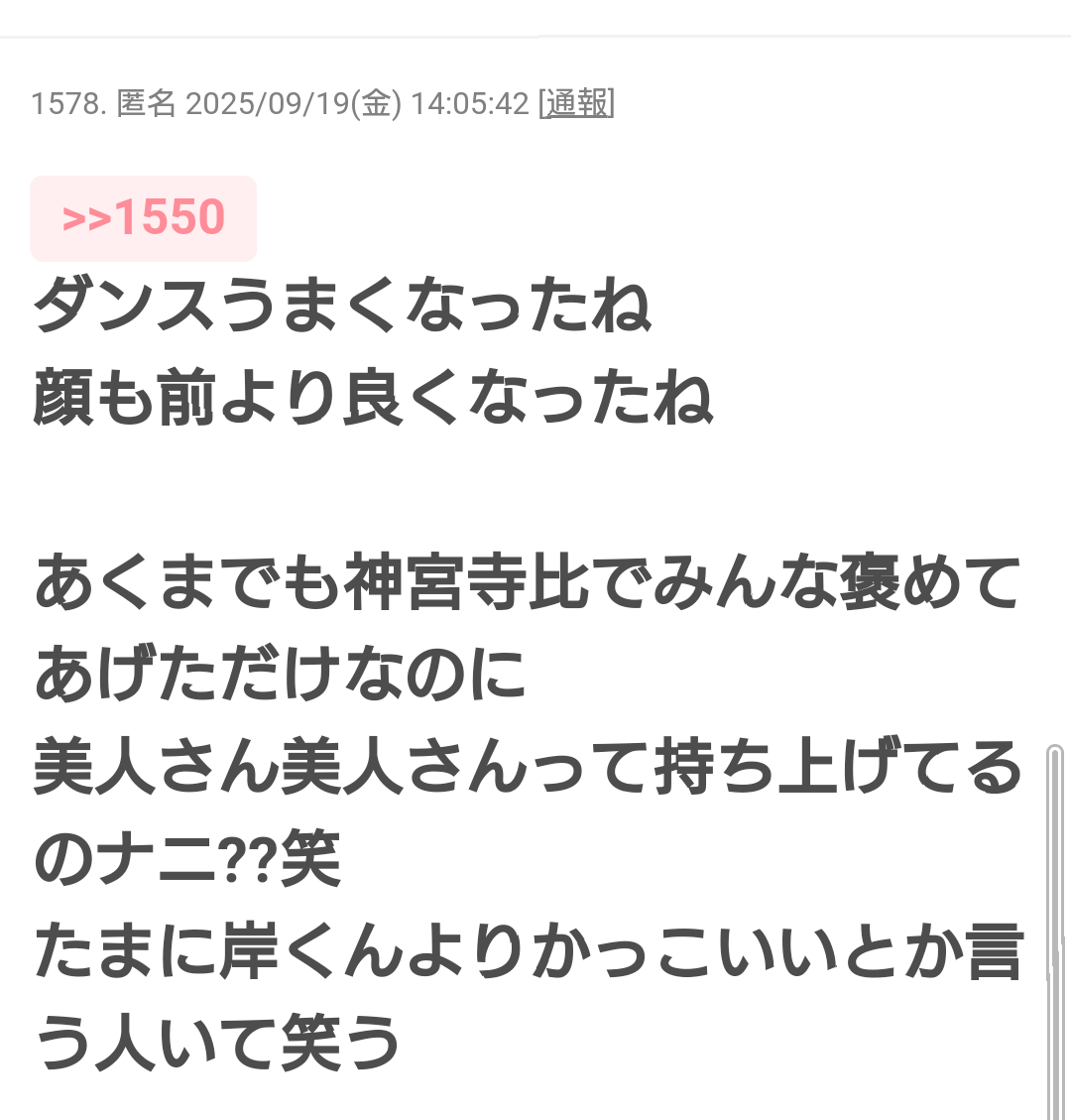
Task: Open the quoted reply >>1550
Action: point(144,218)
